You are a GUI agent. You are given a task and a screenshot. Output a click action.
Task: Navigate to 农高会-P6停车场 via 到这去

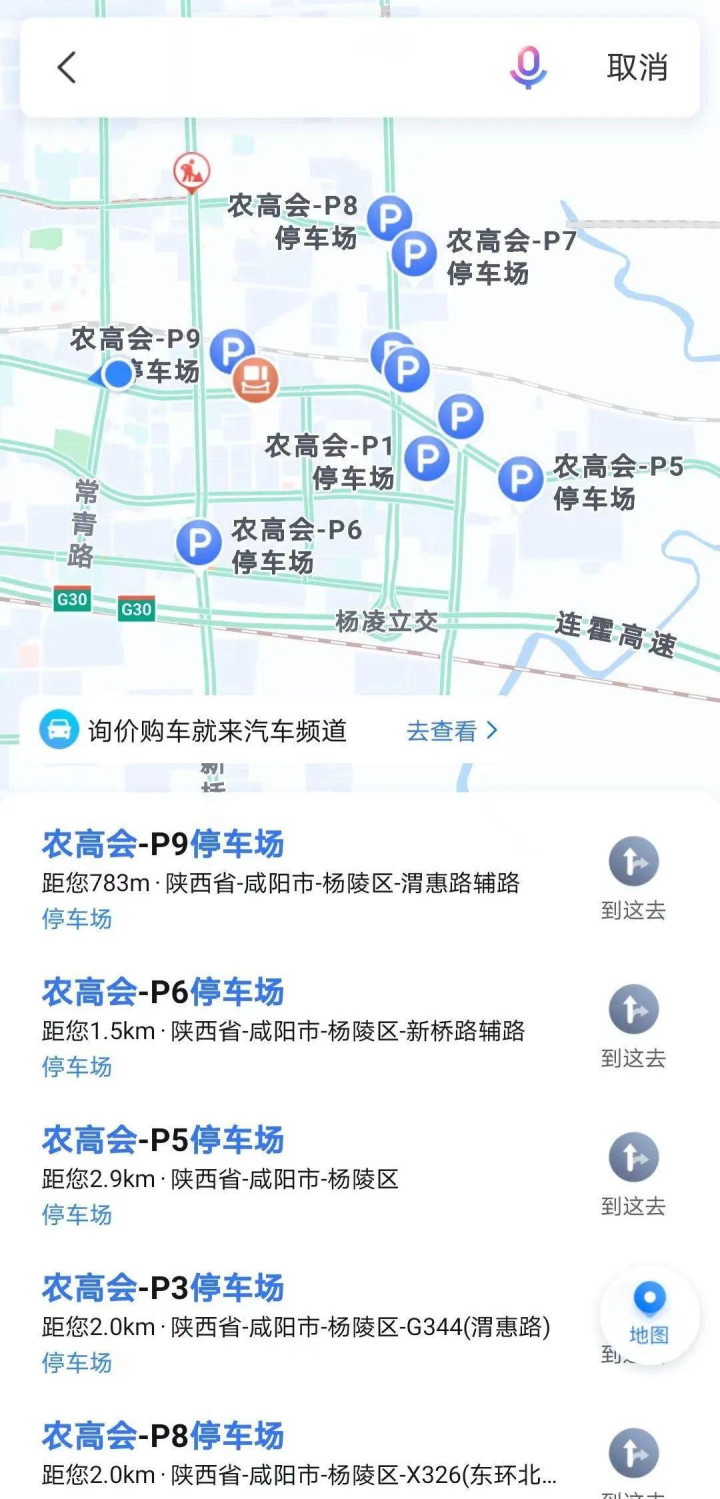pos(634,1026)
